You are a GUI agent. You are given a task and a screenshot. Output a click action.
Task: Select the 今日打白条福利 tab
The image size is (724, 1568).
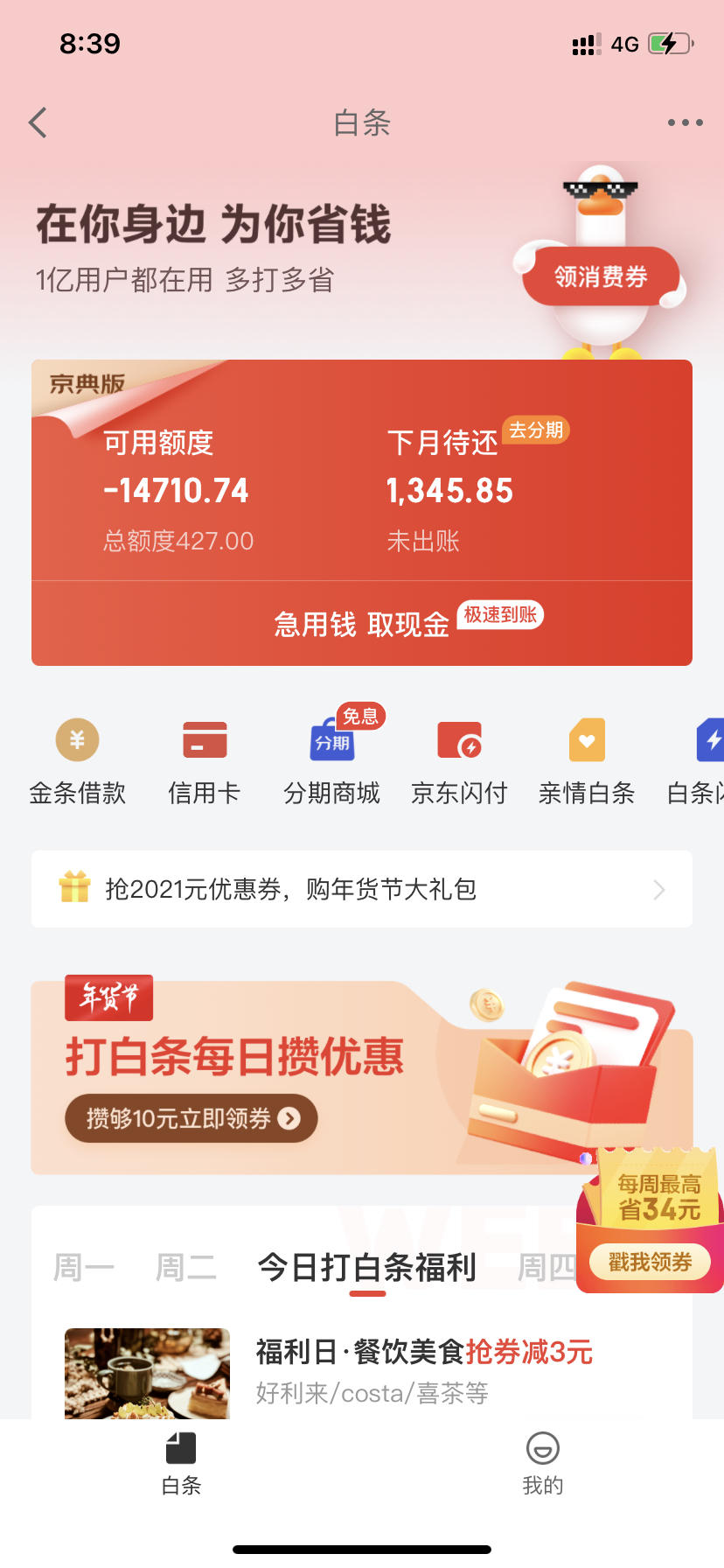[x=367, y=1267]
